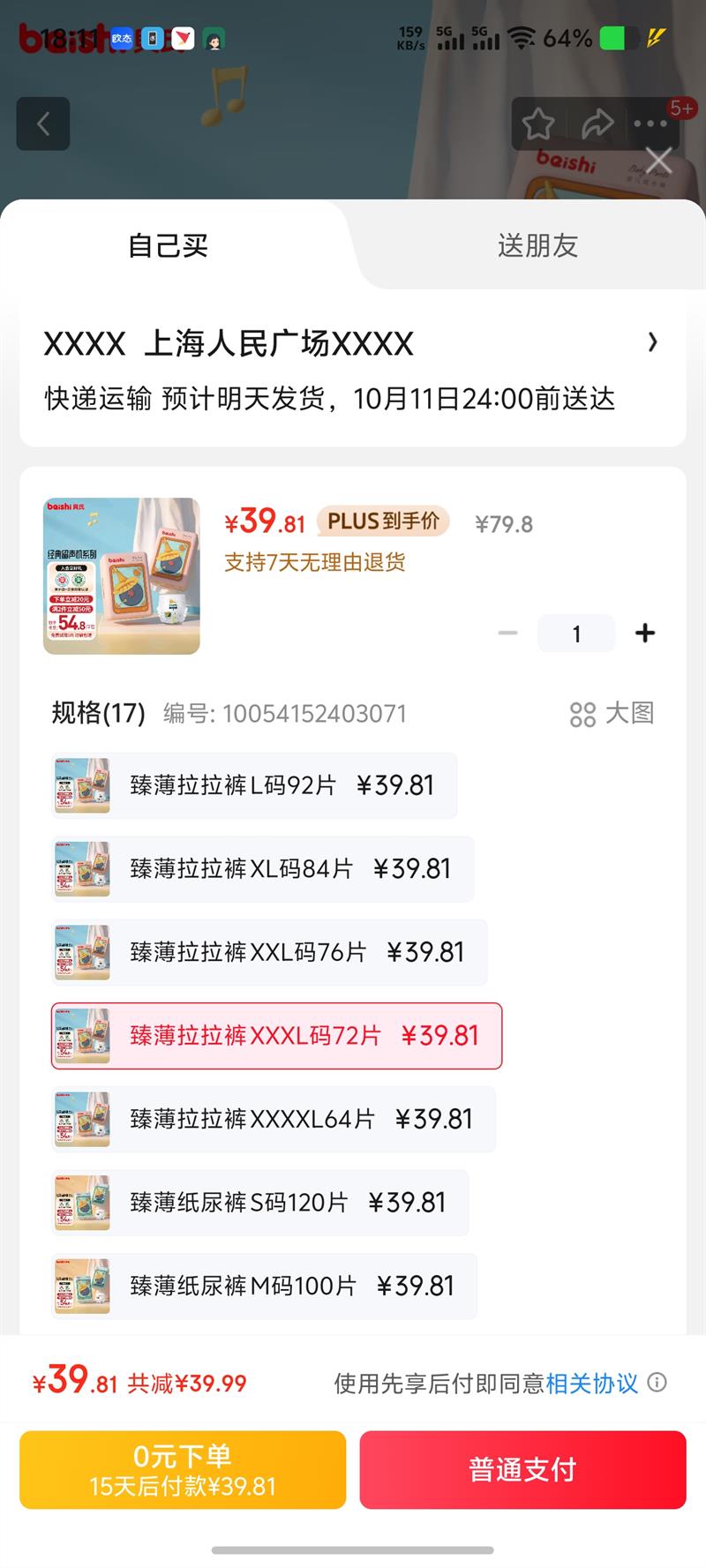
Task: Select 臻薄拉拉裤L码92片
Action: pyautogui.click(x=254, y=785)
